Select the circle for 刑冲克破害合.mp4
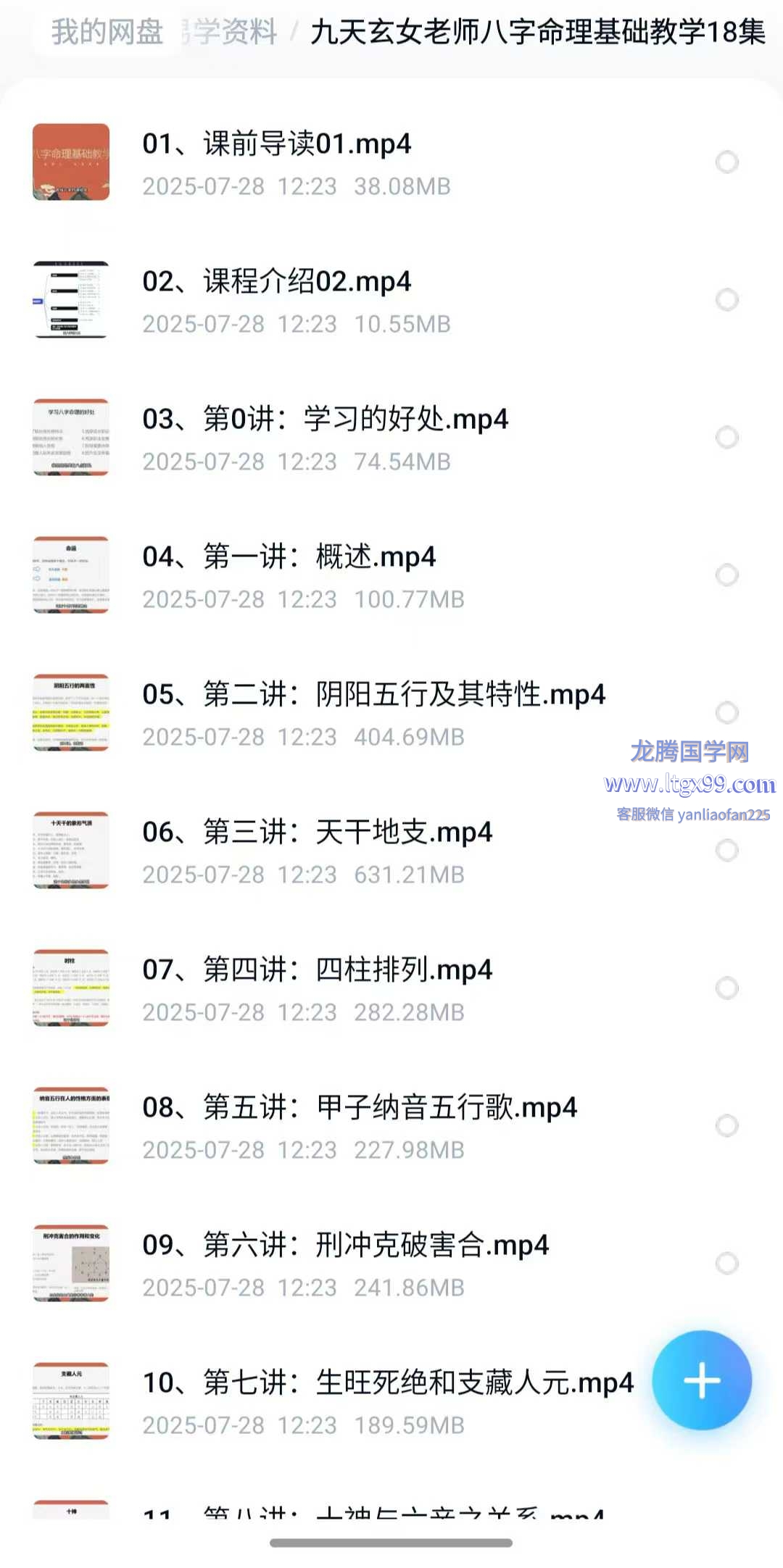 [726, 1264]
